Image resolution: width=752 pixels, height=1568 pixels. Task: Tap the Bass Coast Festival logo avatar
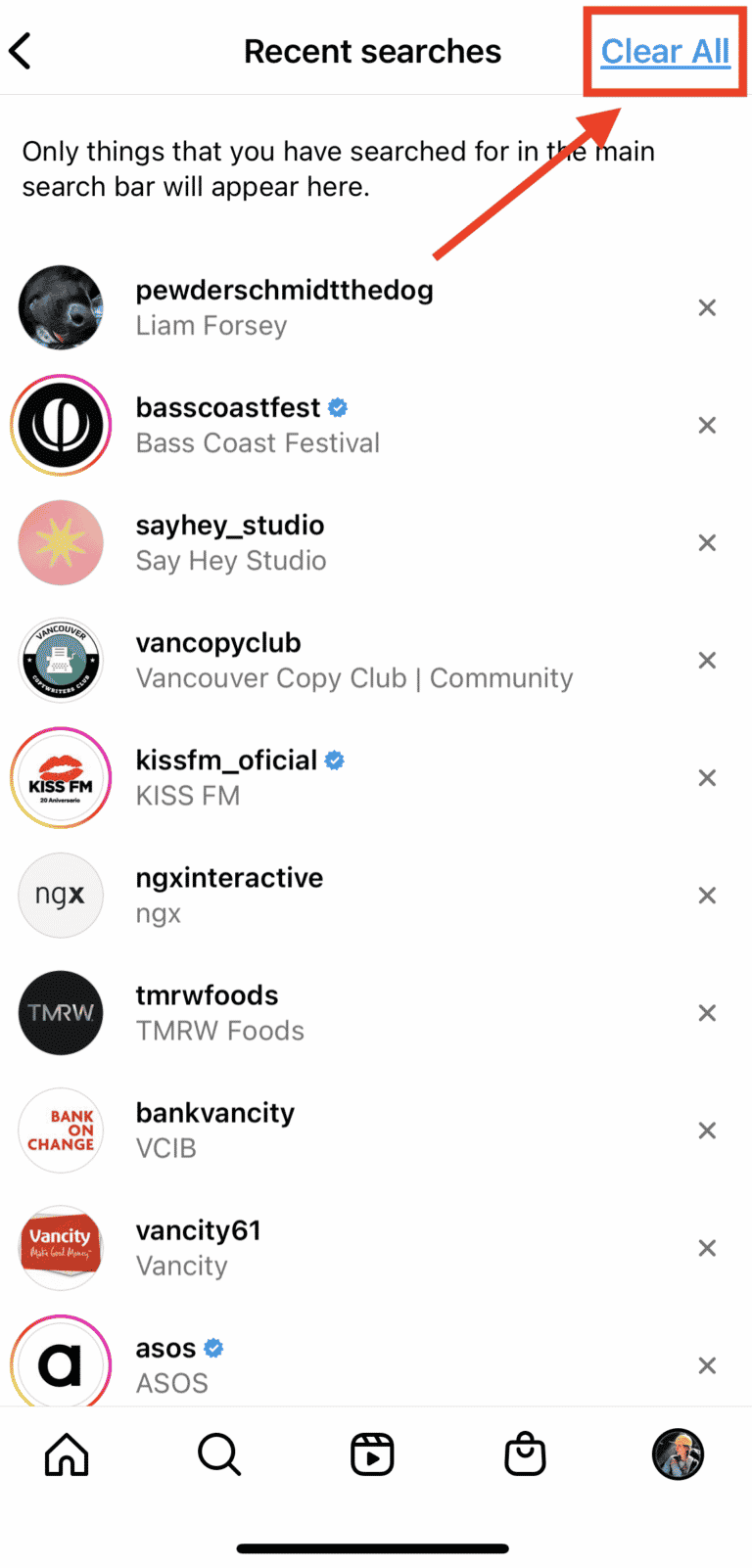pos(61,425)
